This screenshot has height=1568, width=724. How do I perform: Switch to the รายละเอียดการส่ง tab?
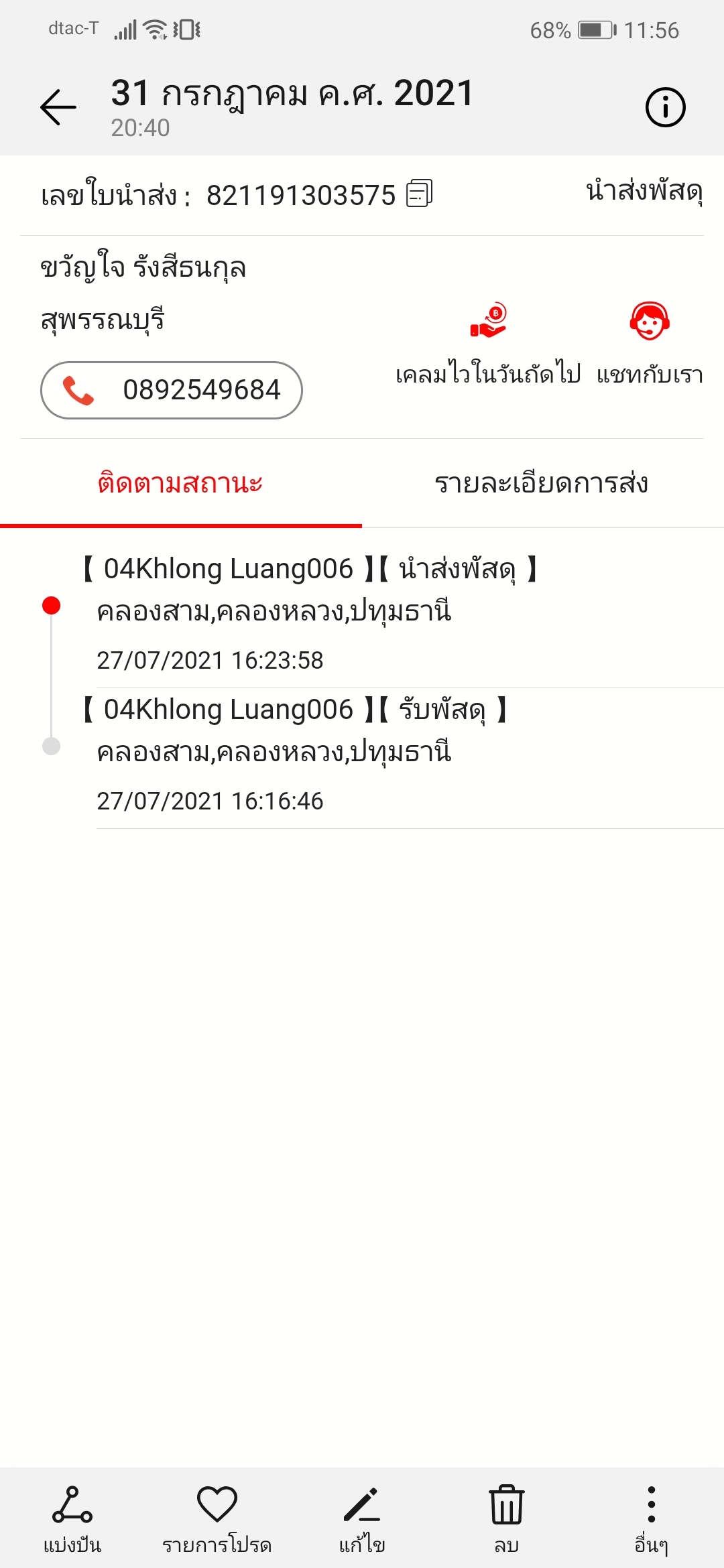(542, 483)
